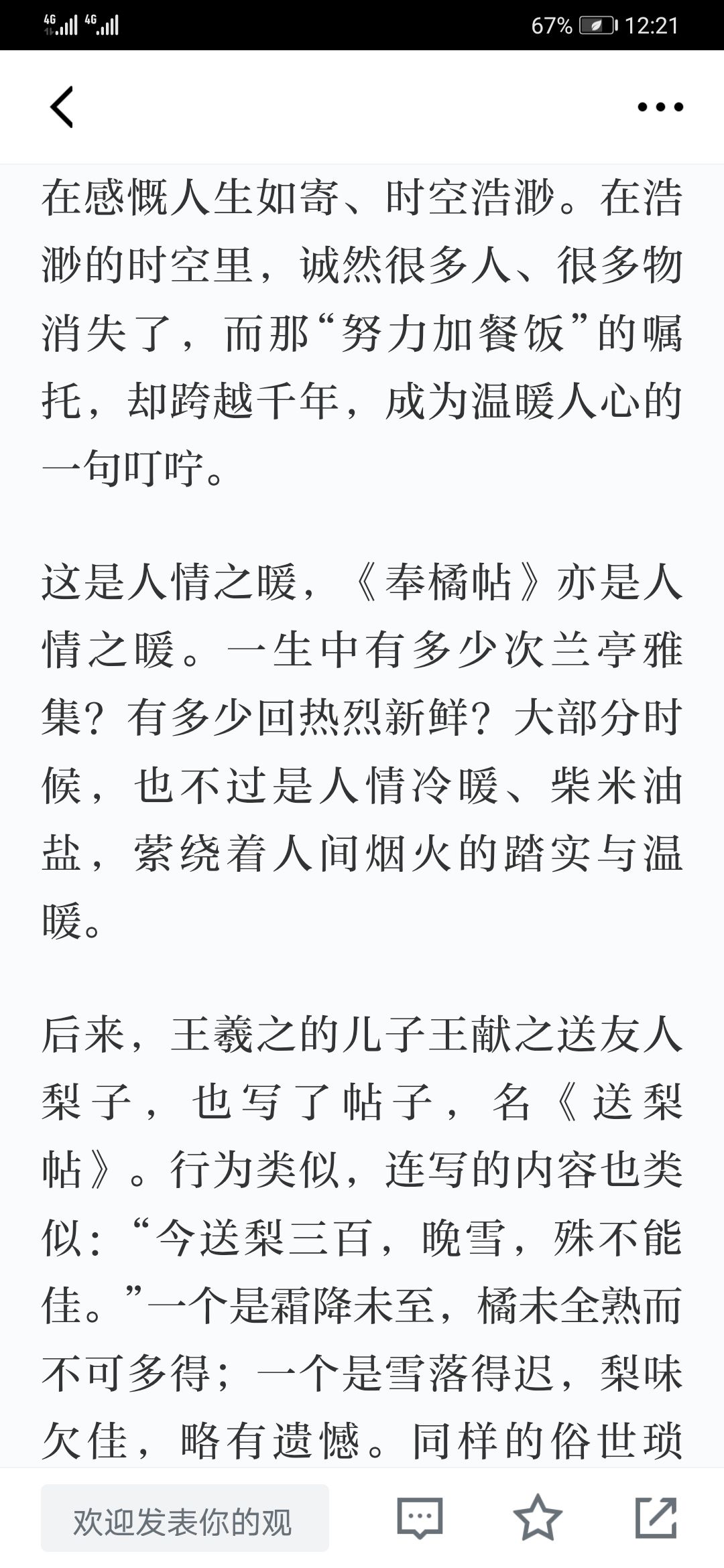This screenshot has height=1568, width=724.
Task: Go back using the top-left arrow
Action: pyautogui.click(x=62, y=107)
